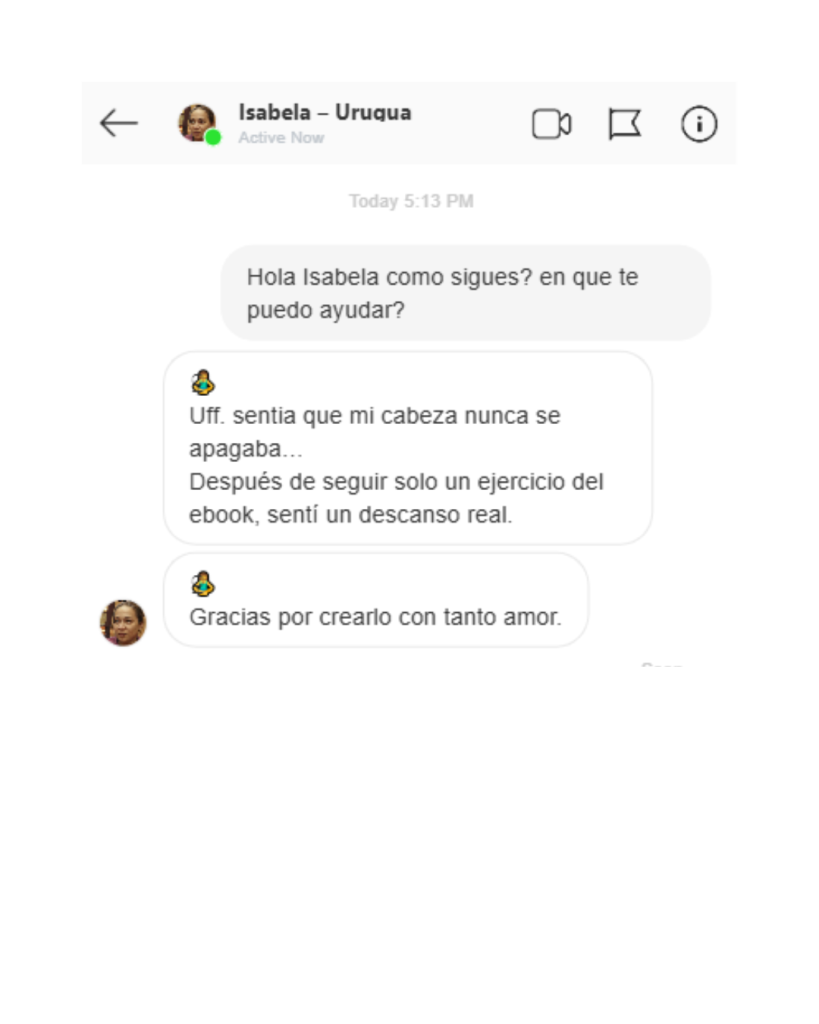The image size is (819, 1024).
Task: Click Isabela's avatar beside her last message
Action: coord(122,621)
